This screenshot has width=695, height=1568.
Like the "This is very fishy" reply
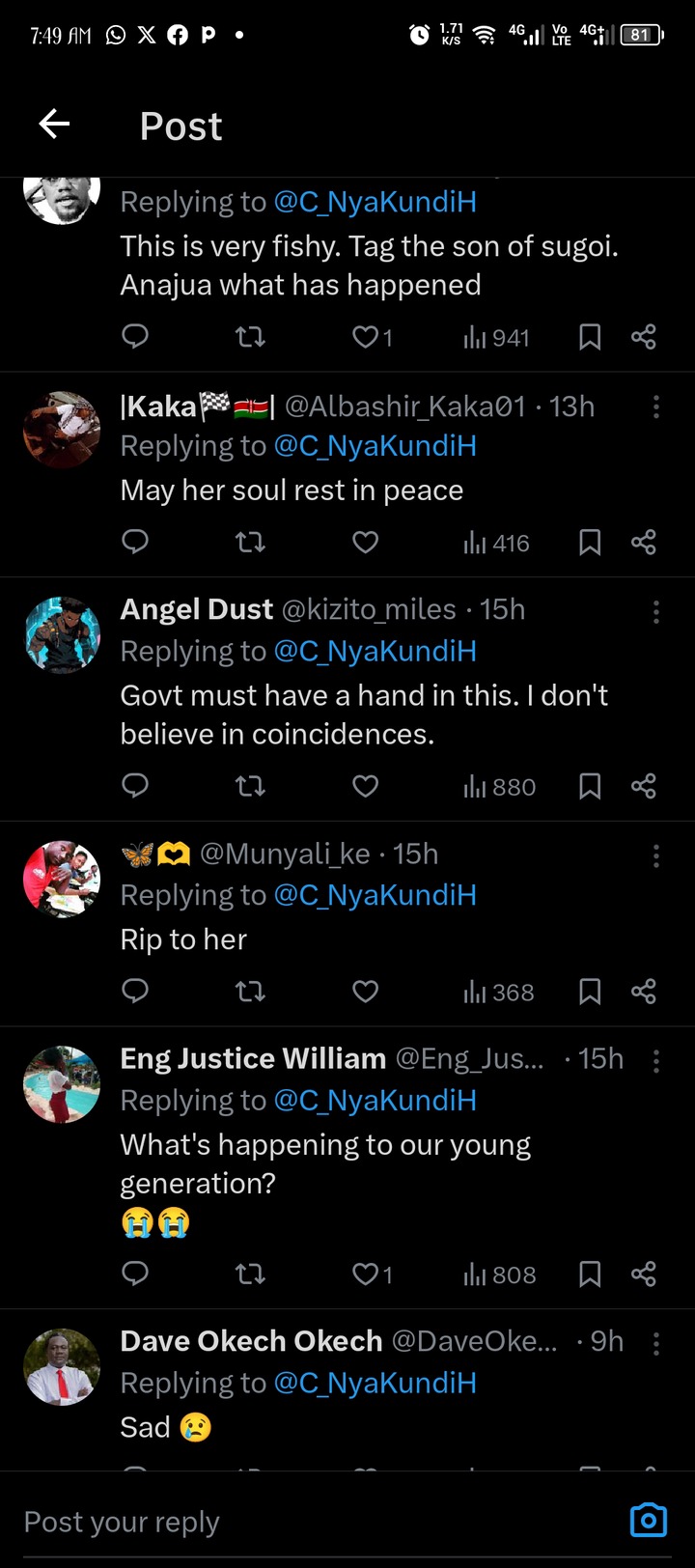tap(366, 337)
